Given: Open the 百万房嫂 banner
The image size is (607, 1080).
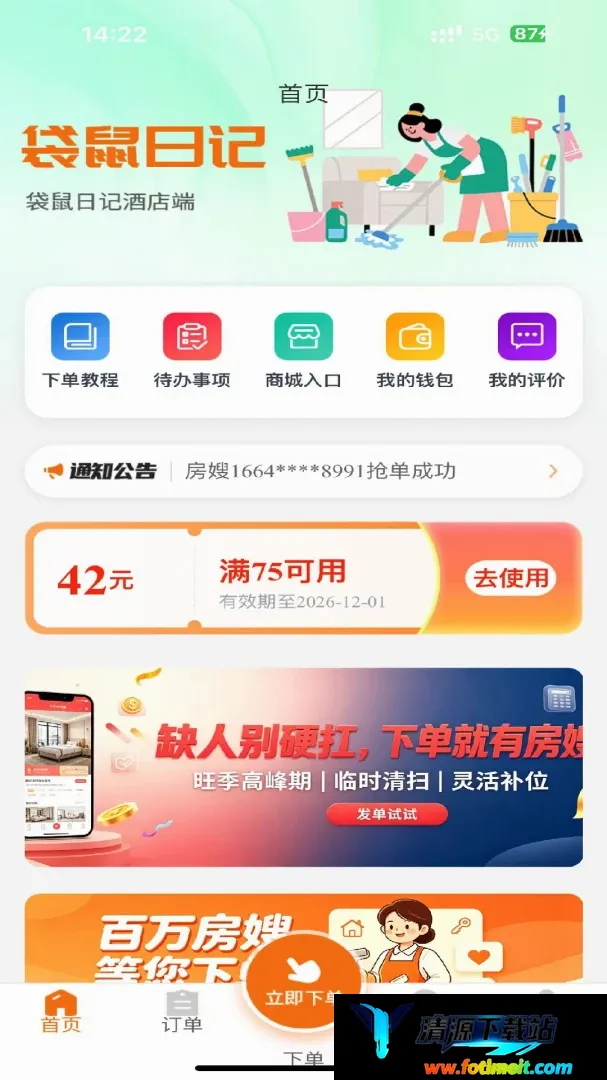Looking at the screenshot, I should (x=303, y=938).
